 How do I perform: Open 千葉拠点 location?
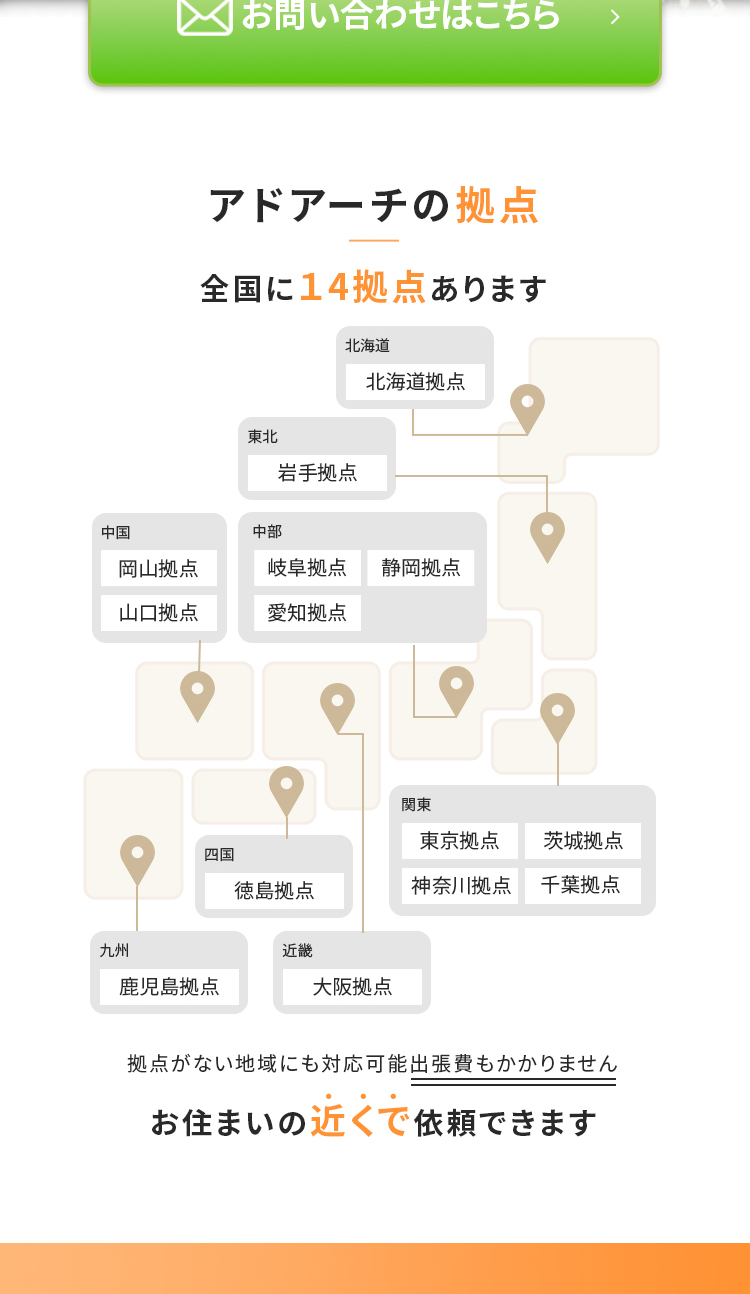pos(581,885)
